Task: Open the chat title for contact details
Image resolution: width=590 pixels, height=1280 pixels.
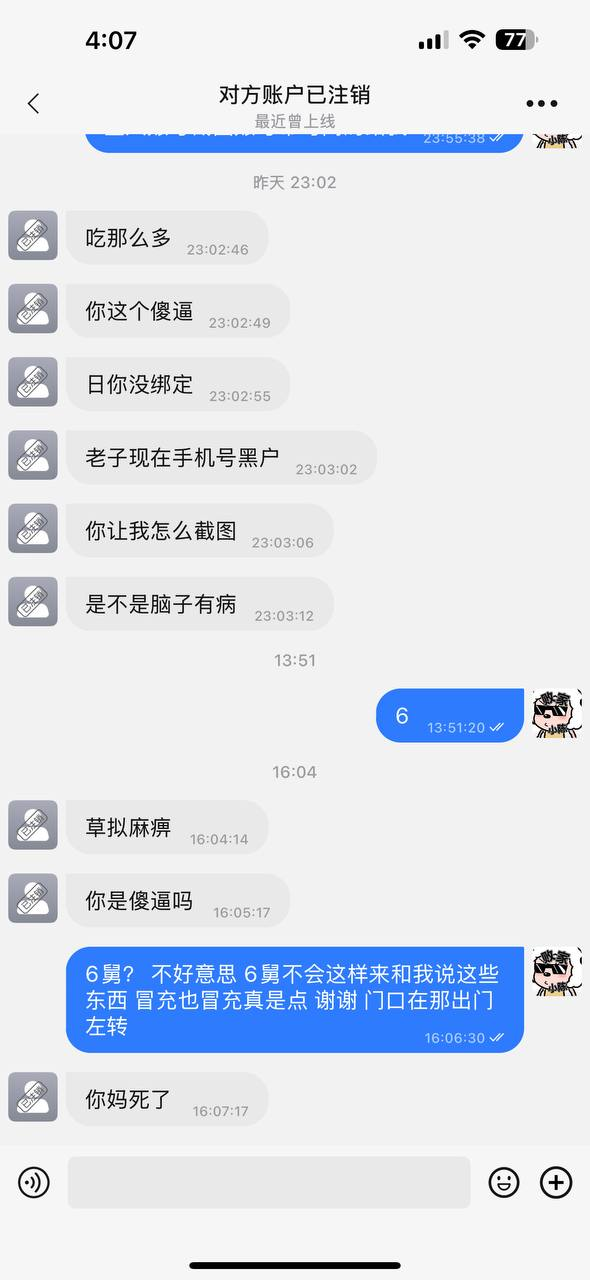Action: [295, 95]
